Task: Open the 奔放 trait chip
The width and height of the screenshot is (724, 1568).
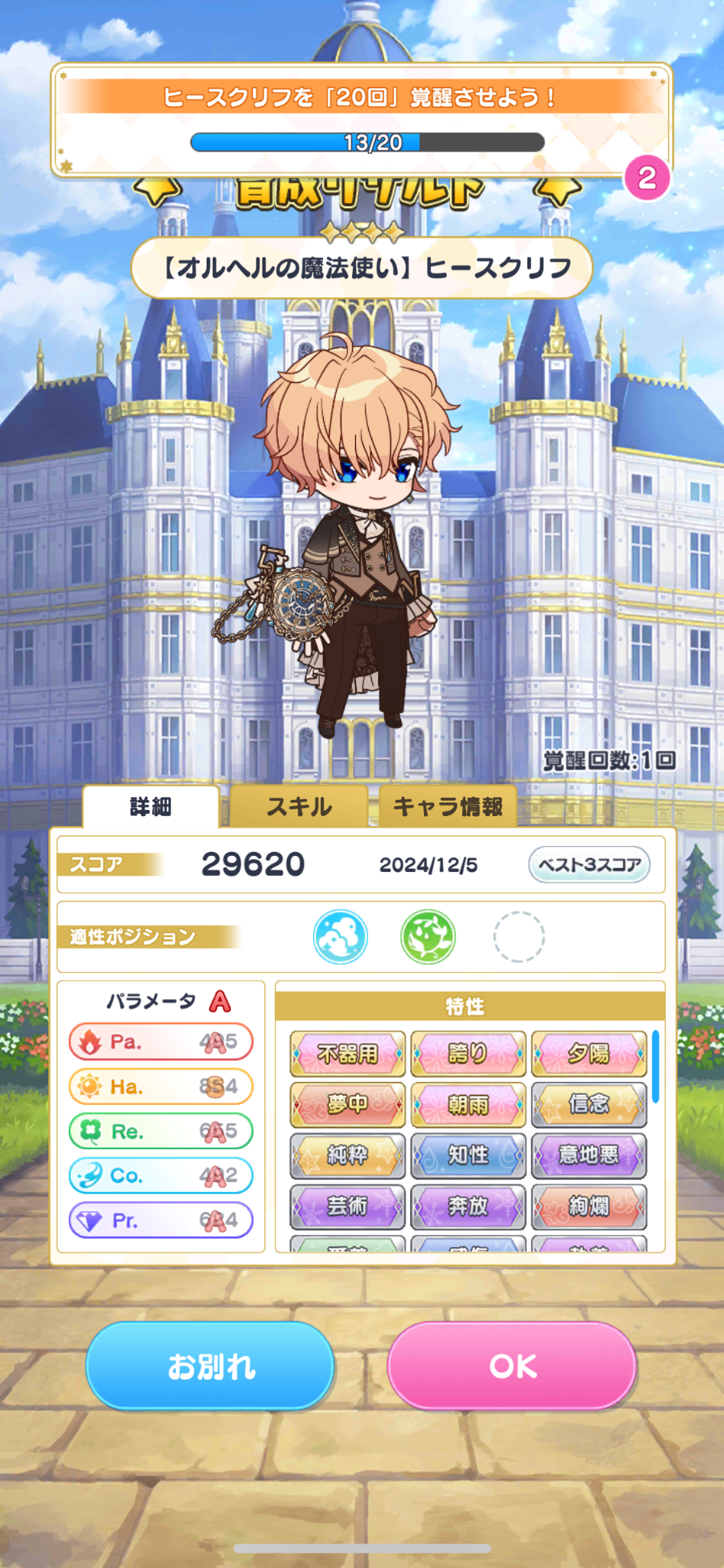Action: (468, 1206)
